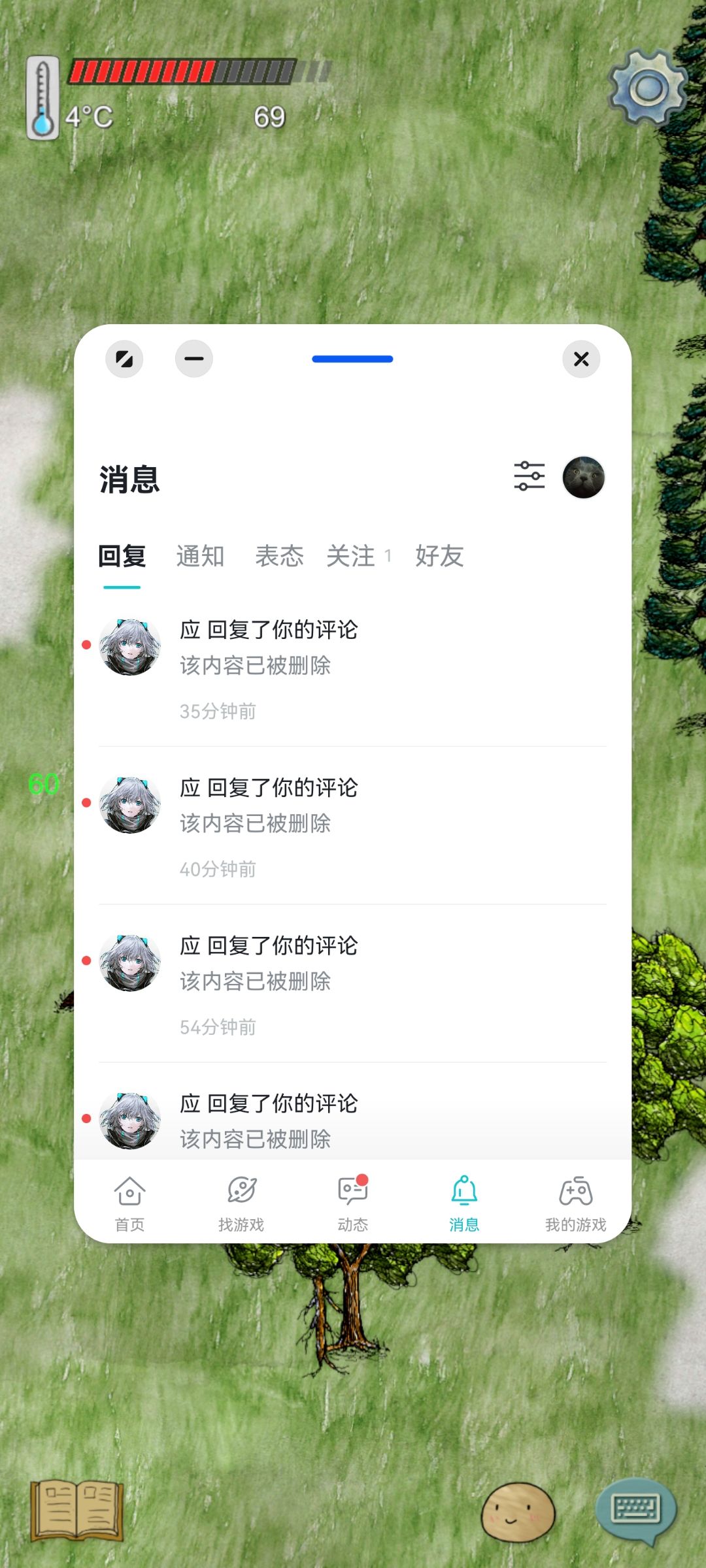Viewport: 706px width, 1568px height.
Task: Open the reply from 应 sent 35分钟前
Action: pos(327,660)
